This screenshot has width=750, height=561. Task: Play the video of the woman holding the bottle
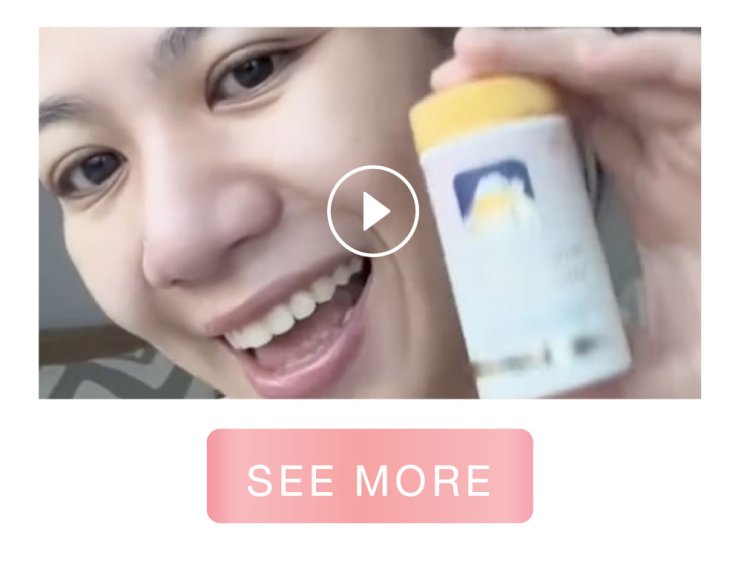372,211
